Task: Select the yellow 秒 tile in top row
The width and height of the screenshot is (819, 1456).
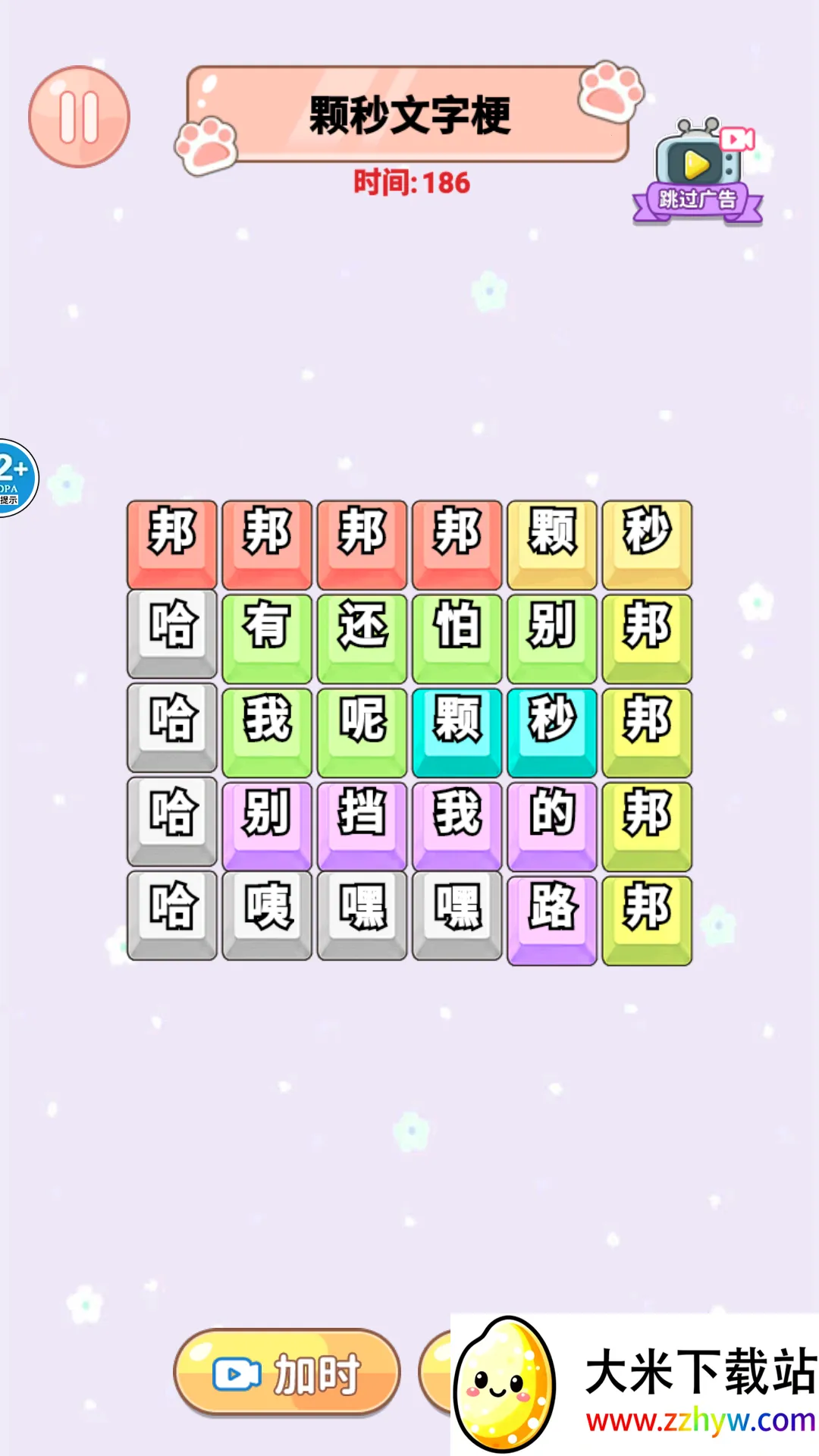Action: [647, 543]
